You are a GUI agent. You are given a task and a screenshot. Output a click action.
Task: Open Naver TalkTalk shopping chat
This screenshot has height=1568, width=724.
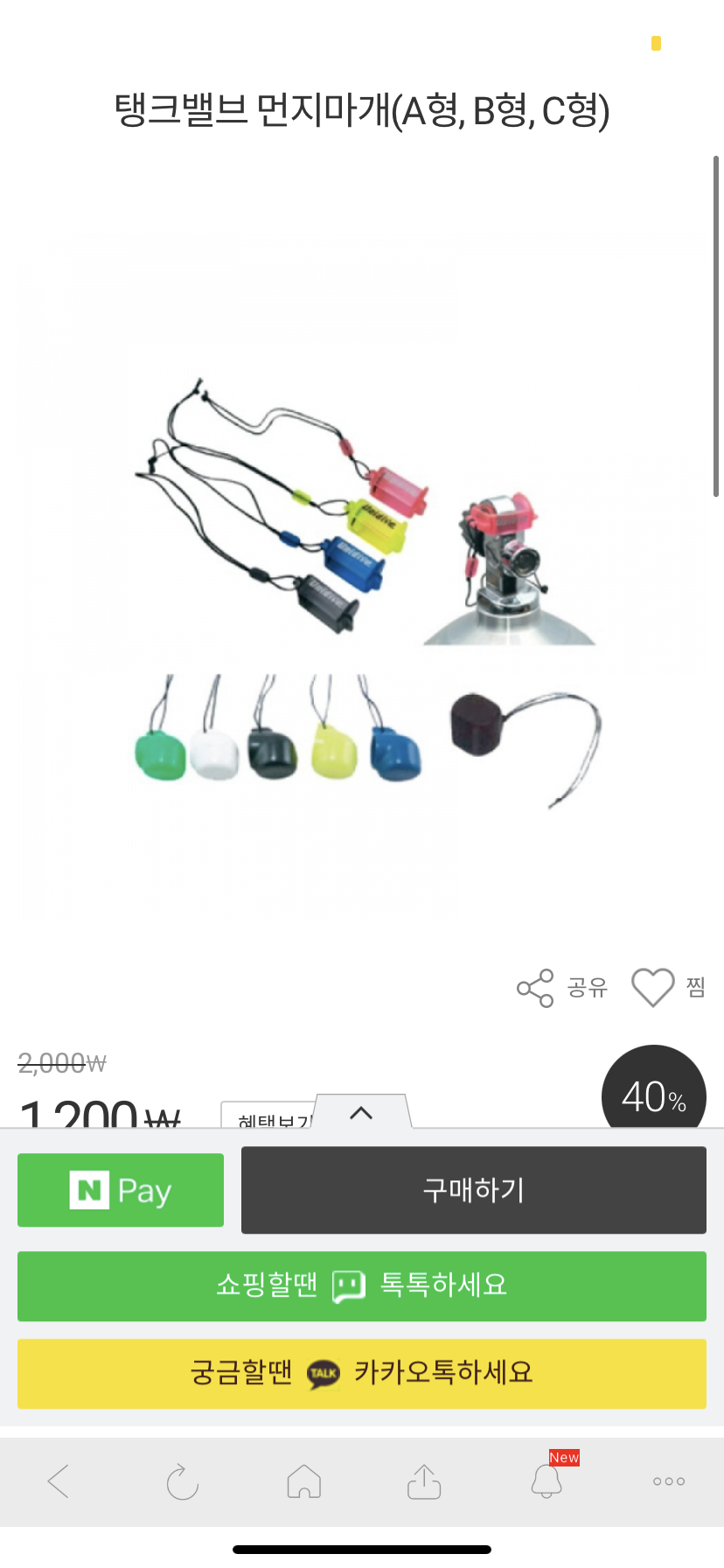point(362,1285)
